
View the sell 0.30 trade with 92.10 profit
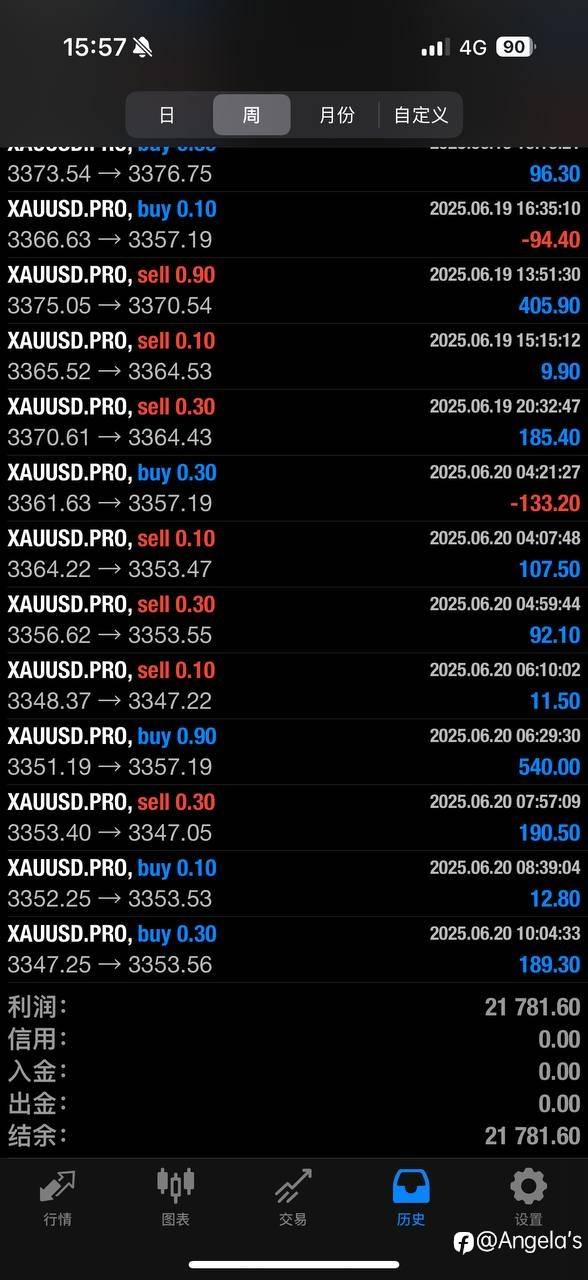pyautogui.click(x=294, y=620)
